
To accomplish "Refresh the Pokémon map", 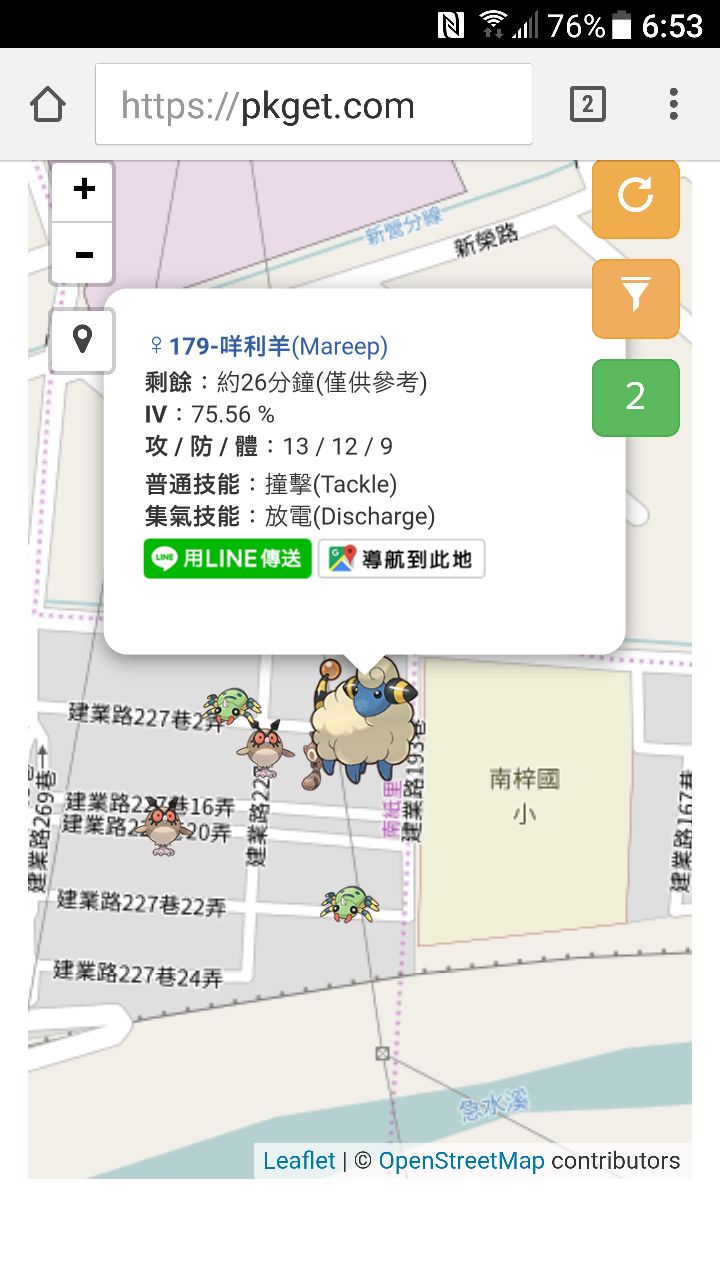I will tap(635, 196).
